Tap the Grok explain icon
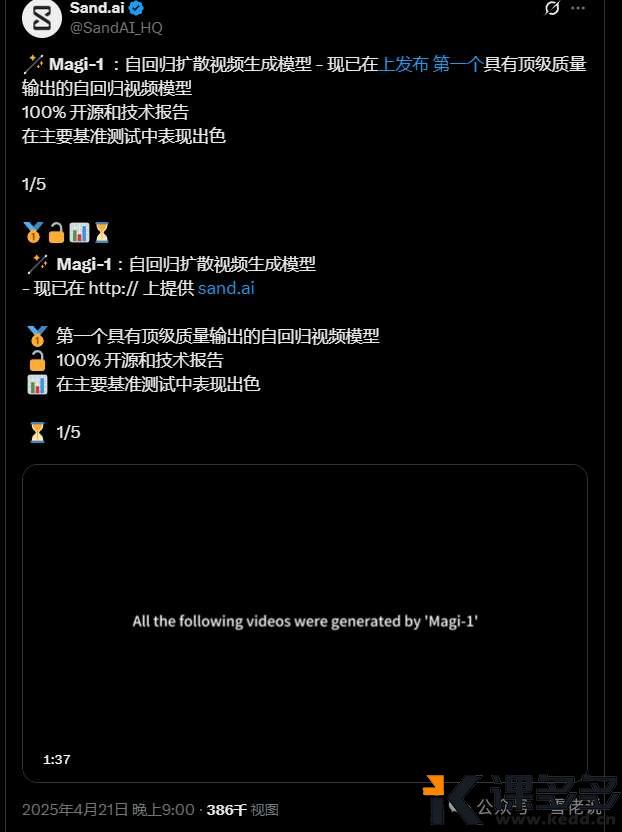 (551, 9)
